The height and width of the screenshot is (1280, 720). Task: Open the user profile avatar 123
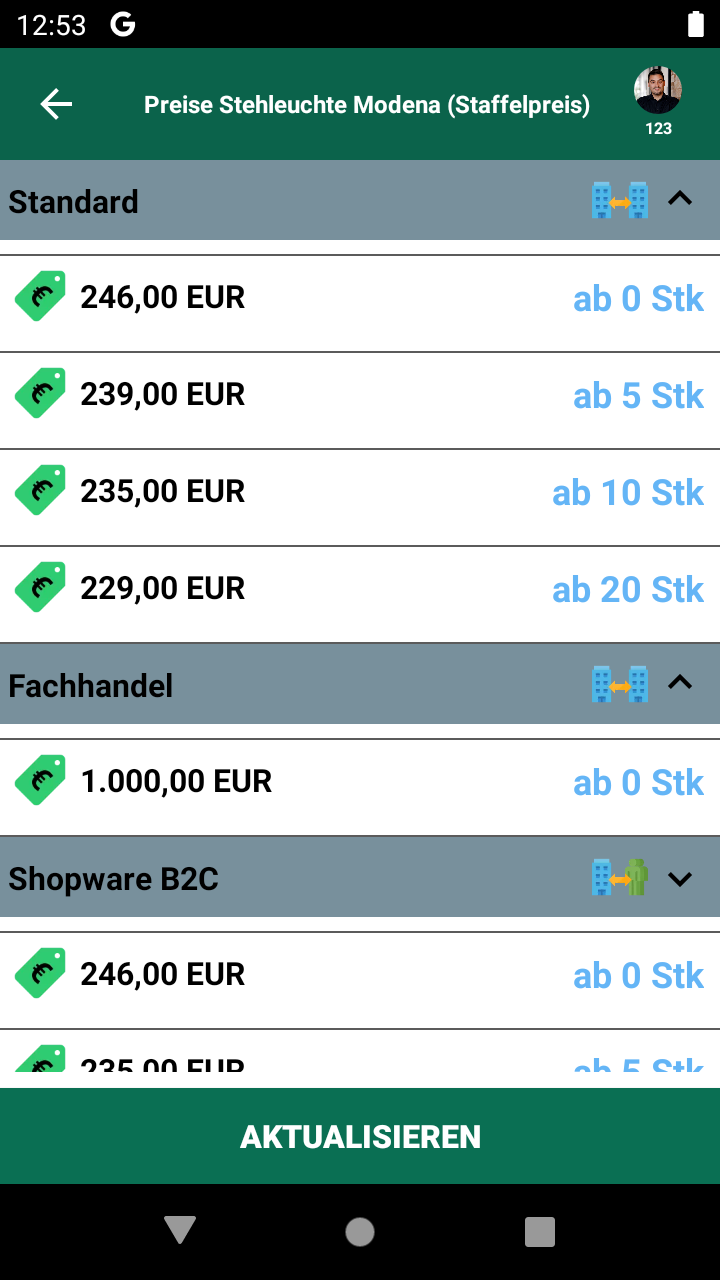point(658,101)
